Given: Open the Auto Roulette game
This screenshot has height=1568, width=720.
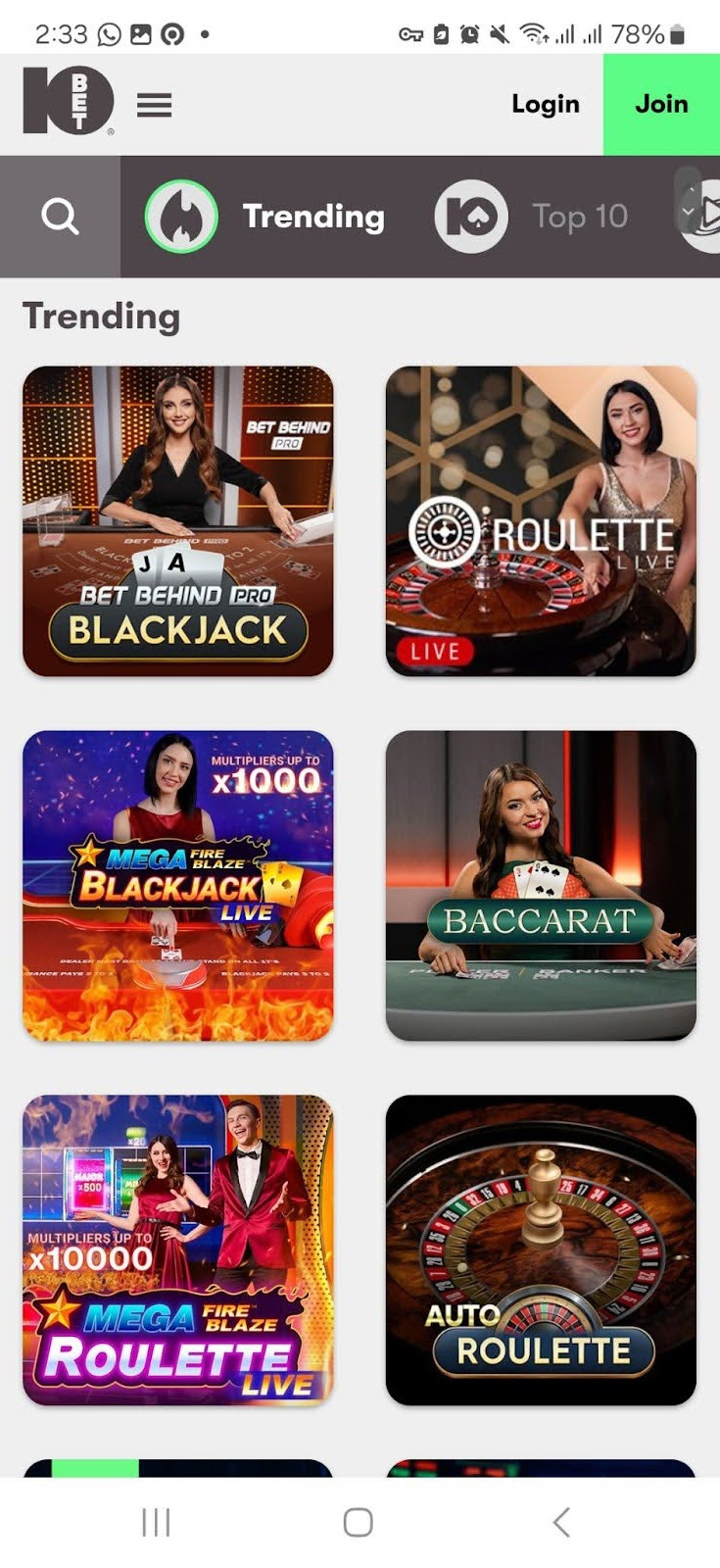Looking at the screenshot, I should [x=541, y=1249].
